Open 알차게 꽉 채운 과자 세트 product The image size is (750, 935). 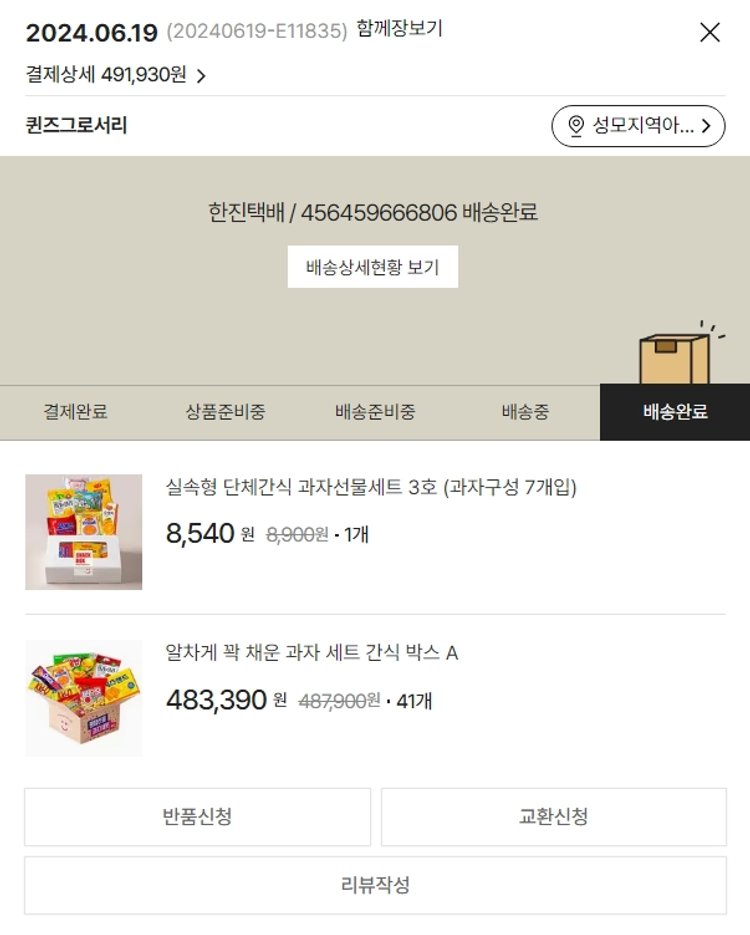[311, 653]
